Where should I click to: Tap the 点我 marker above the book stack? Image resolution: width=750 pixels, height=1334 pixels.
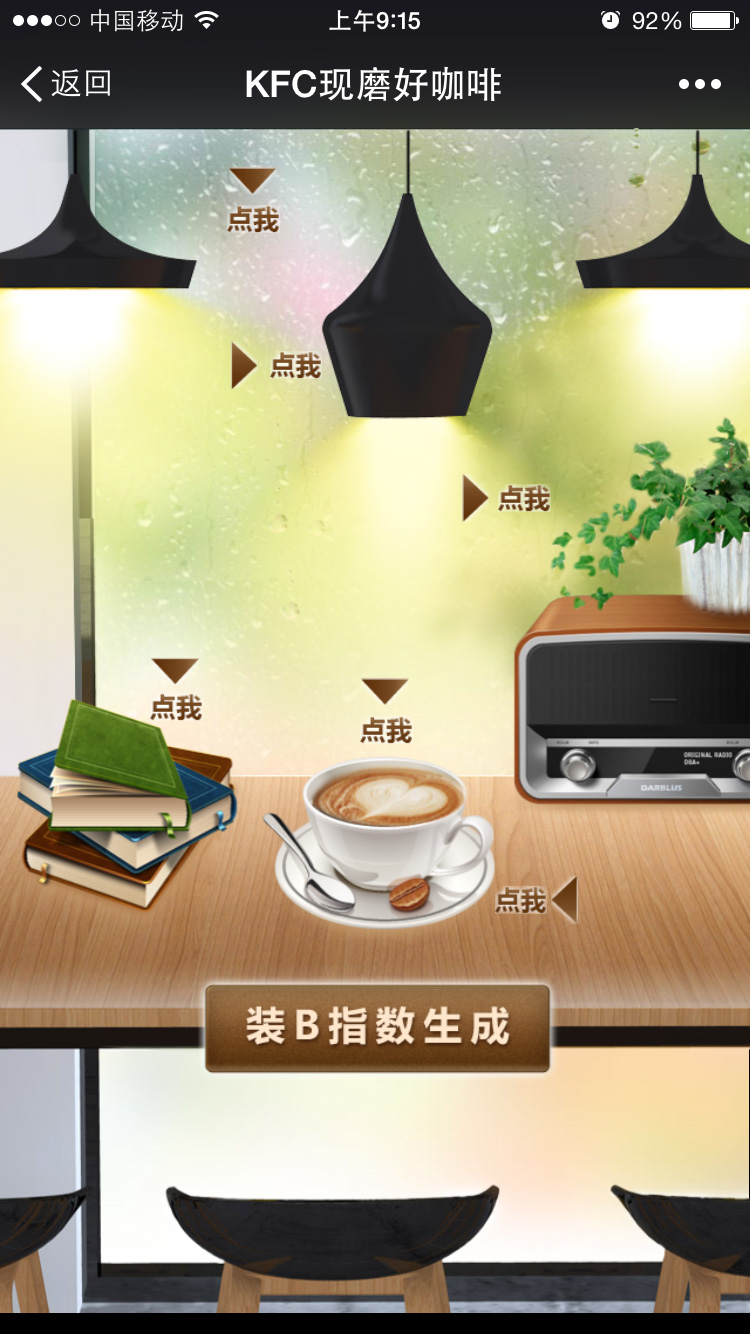[x=176, y=691]
